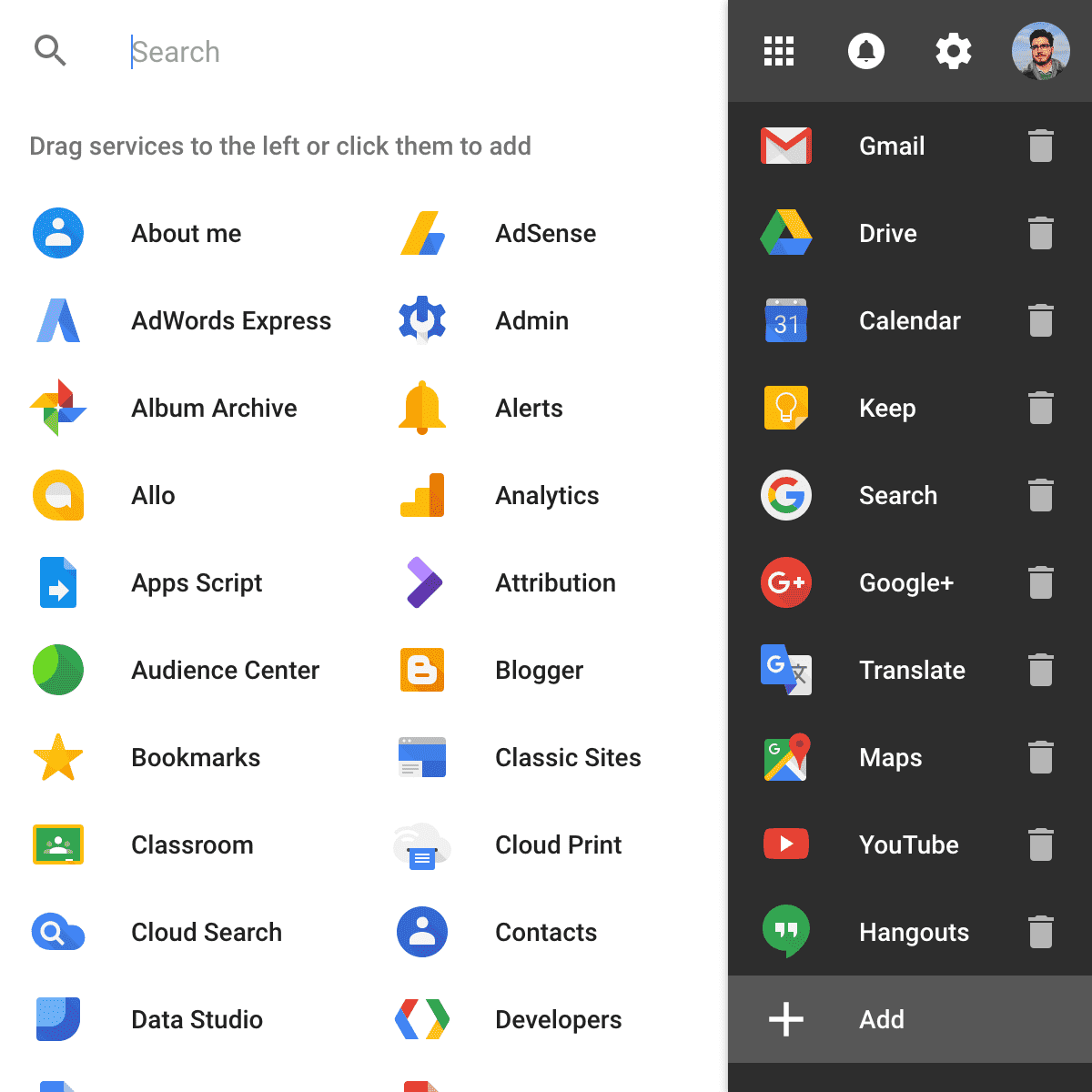This screenshot has height=1092, width=1092.
Task: Select Data Studio service
Action: tap(197, 1020)
